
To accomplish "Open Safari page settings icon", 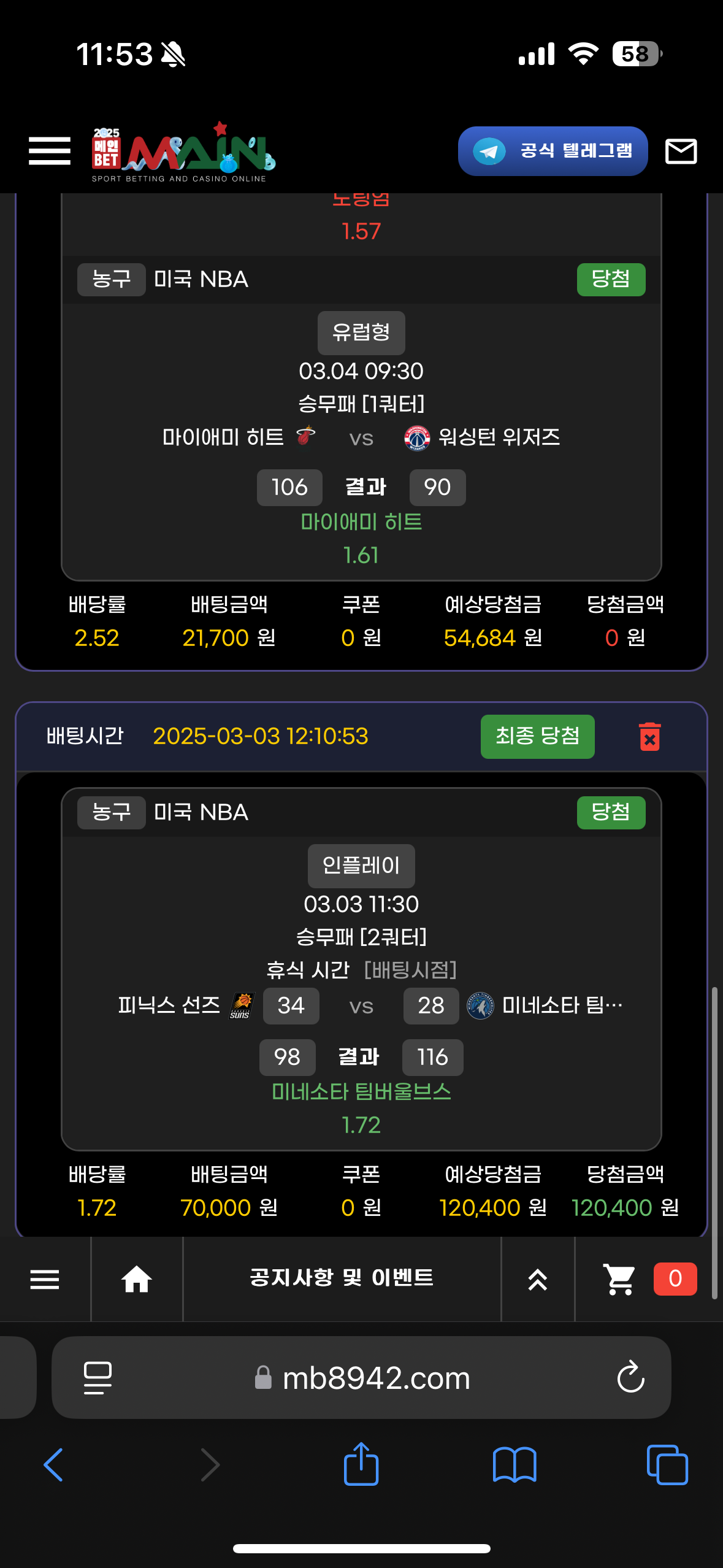I will click(x=98, y=1378).
